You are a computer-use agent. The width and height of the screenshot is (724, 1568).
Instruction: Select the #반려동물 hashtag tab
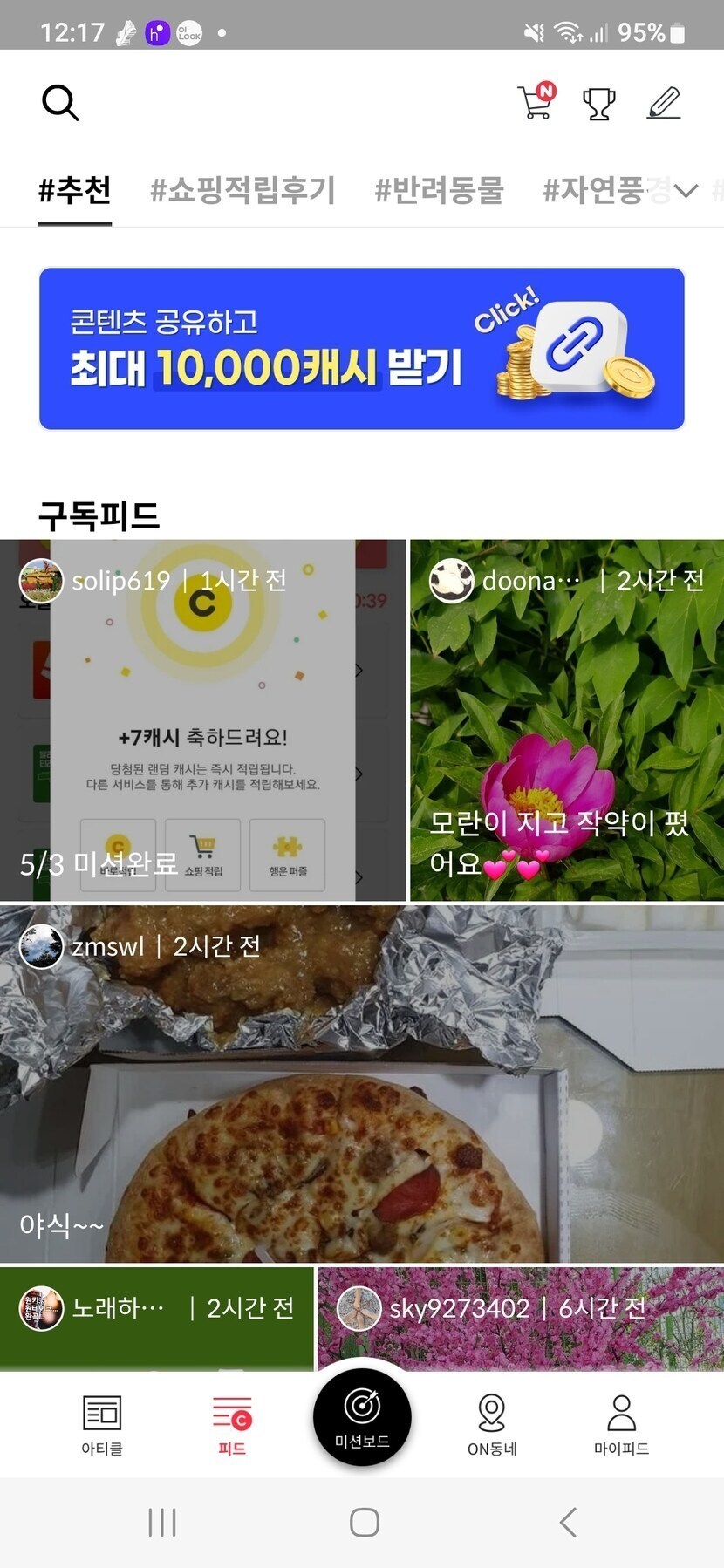439,190
